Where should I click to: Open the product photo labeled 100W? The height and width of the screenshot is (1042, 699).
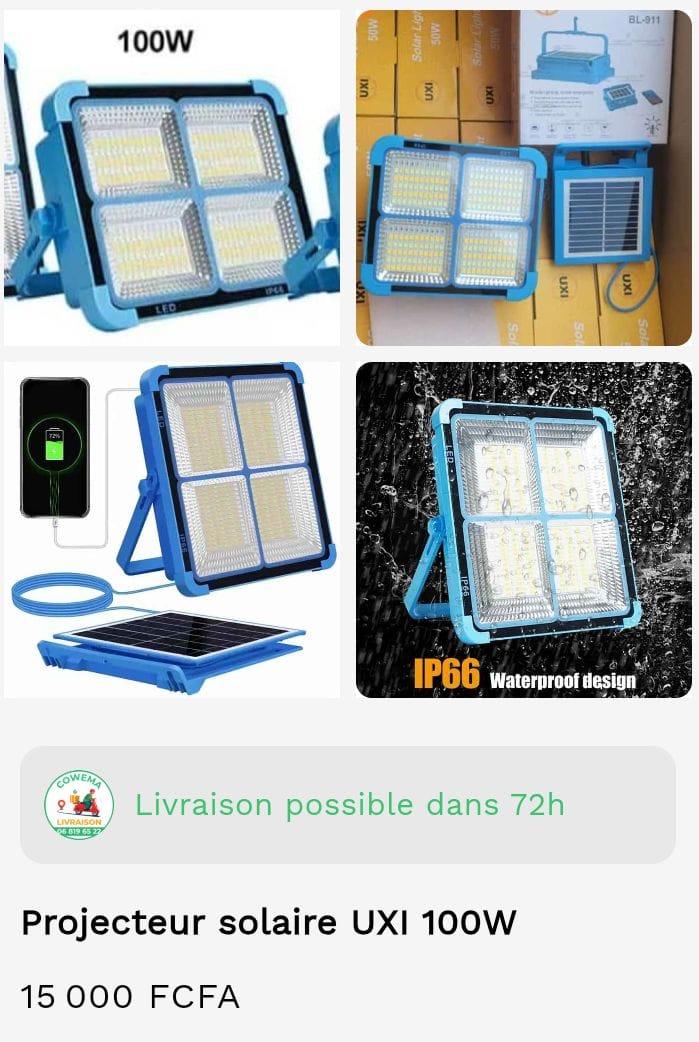click(172, 178)
